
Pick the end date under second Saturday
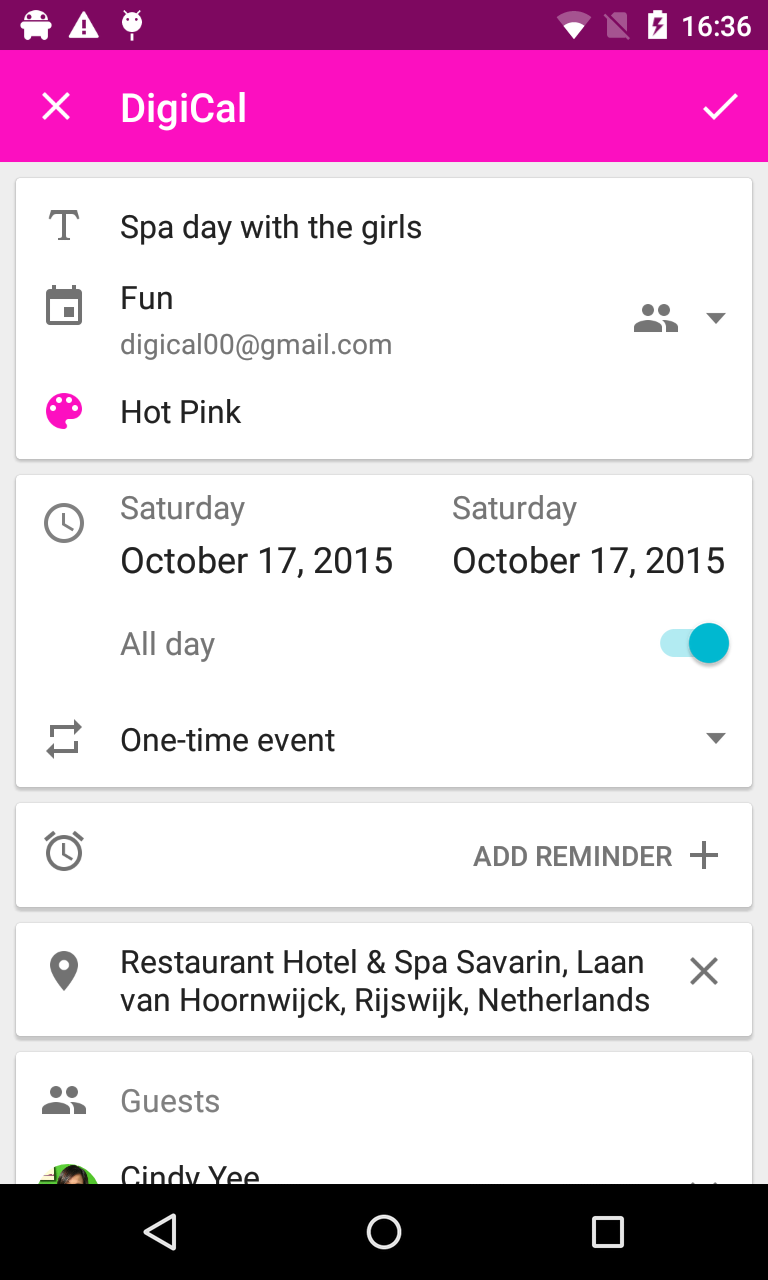[588, 561]
